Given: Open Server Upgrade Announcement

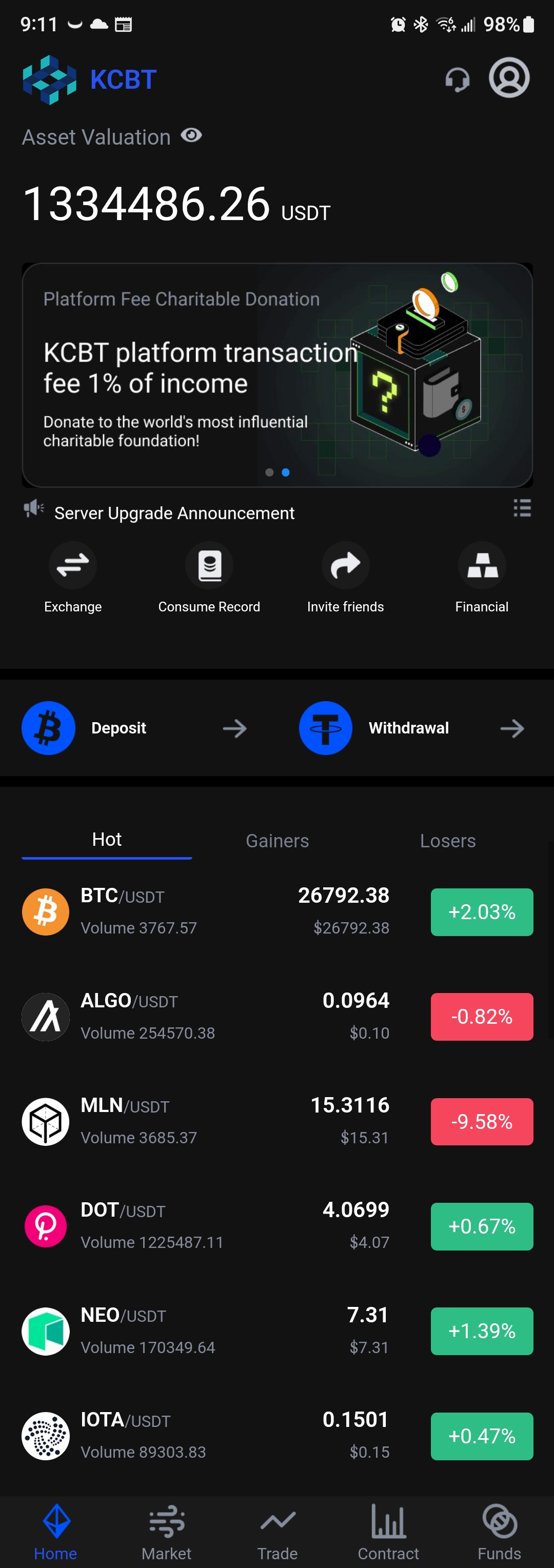Looking at the screenshot, I should (x=174, y=513).
